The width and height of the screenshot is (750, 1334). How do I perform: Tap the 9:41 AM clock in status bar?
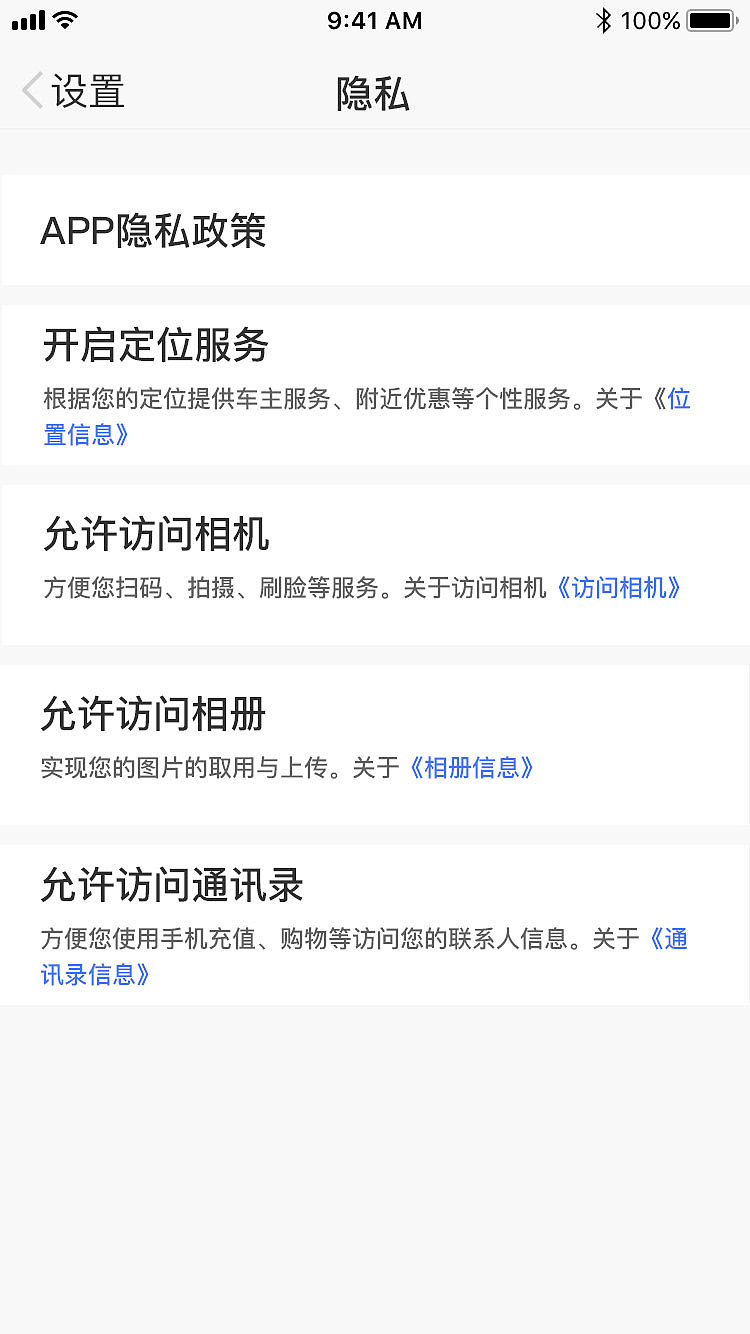[374, 20]
